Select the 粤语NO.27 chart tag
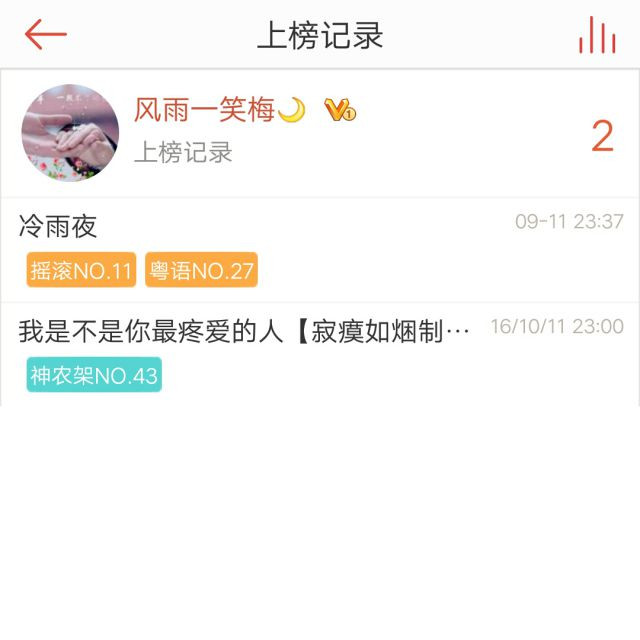The image size is (640, 640). pyautogui.click(x=201, y=270)
